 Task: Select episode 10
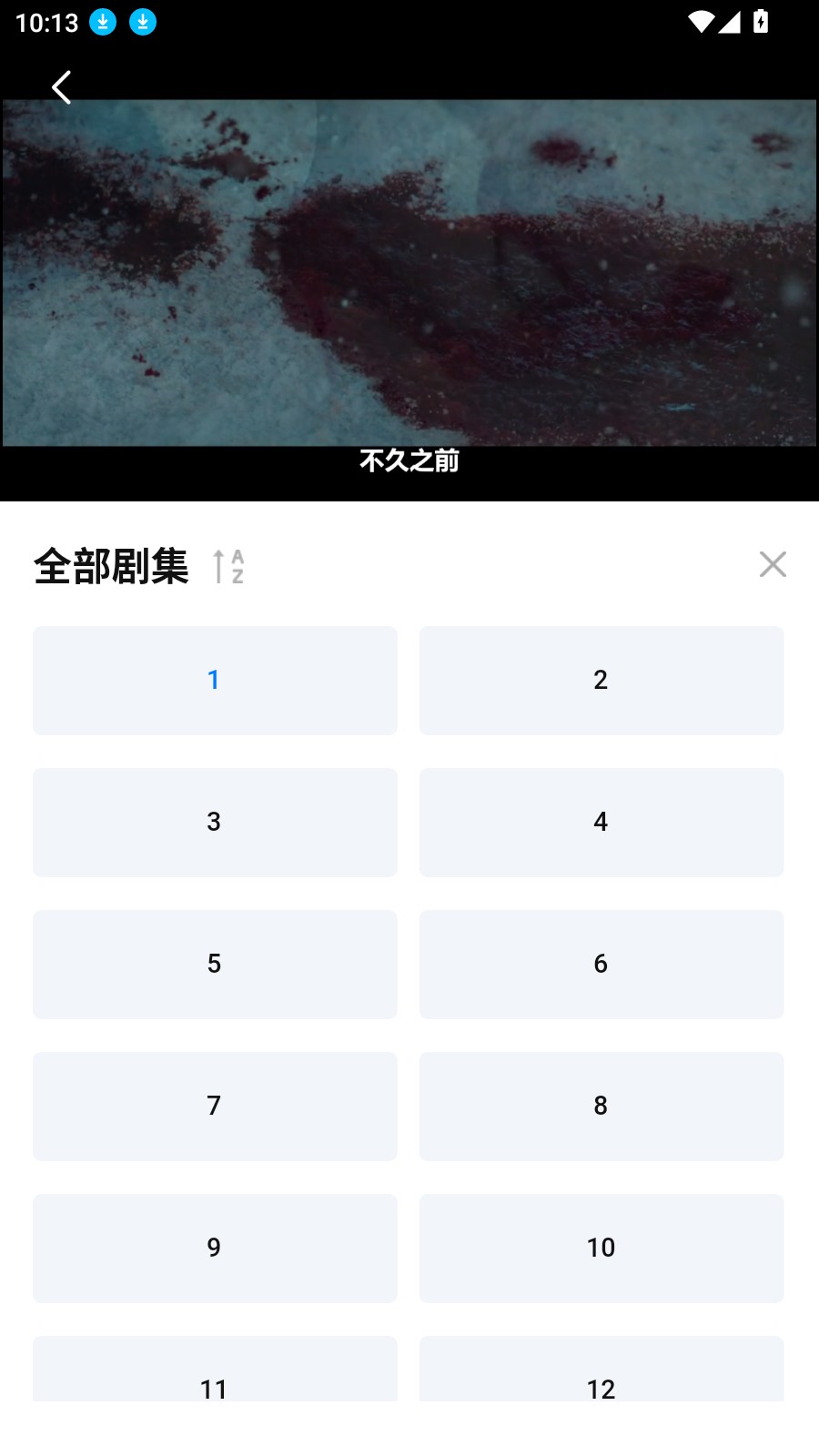(x=602, y=1248)
